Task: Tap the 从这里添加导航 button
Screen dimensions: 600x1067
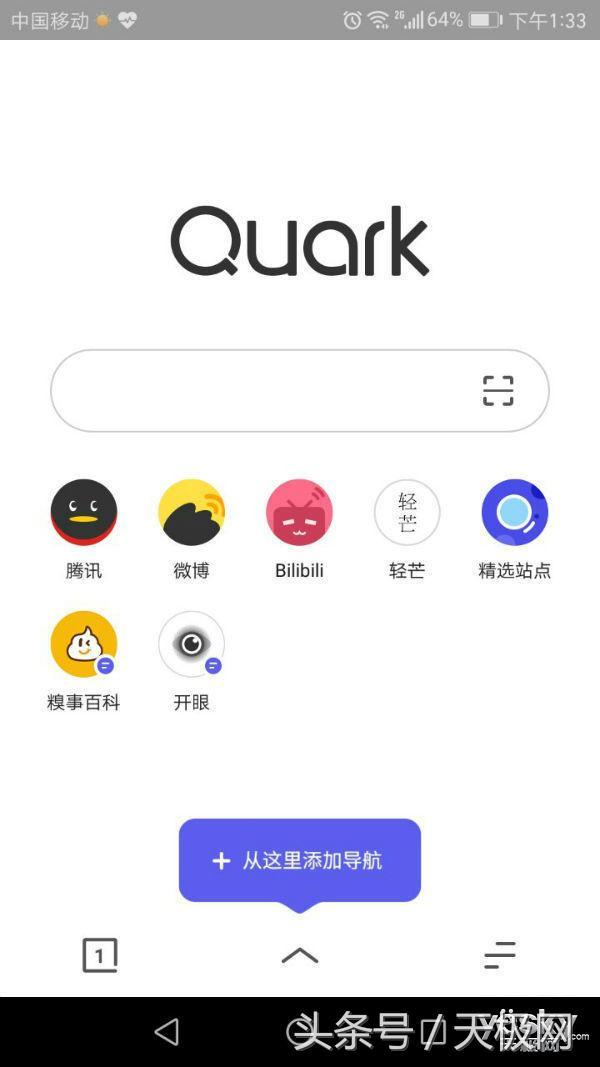Action: (300, 861)
